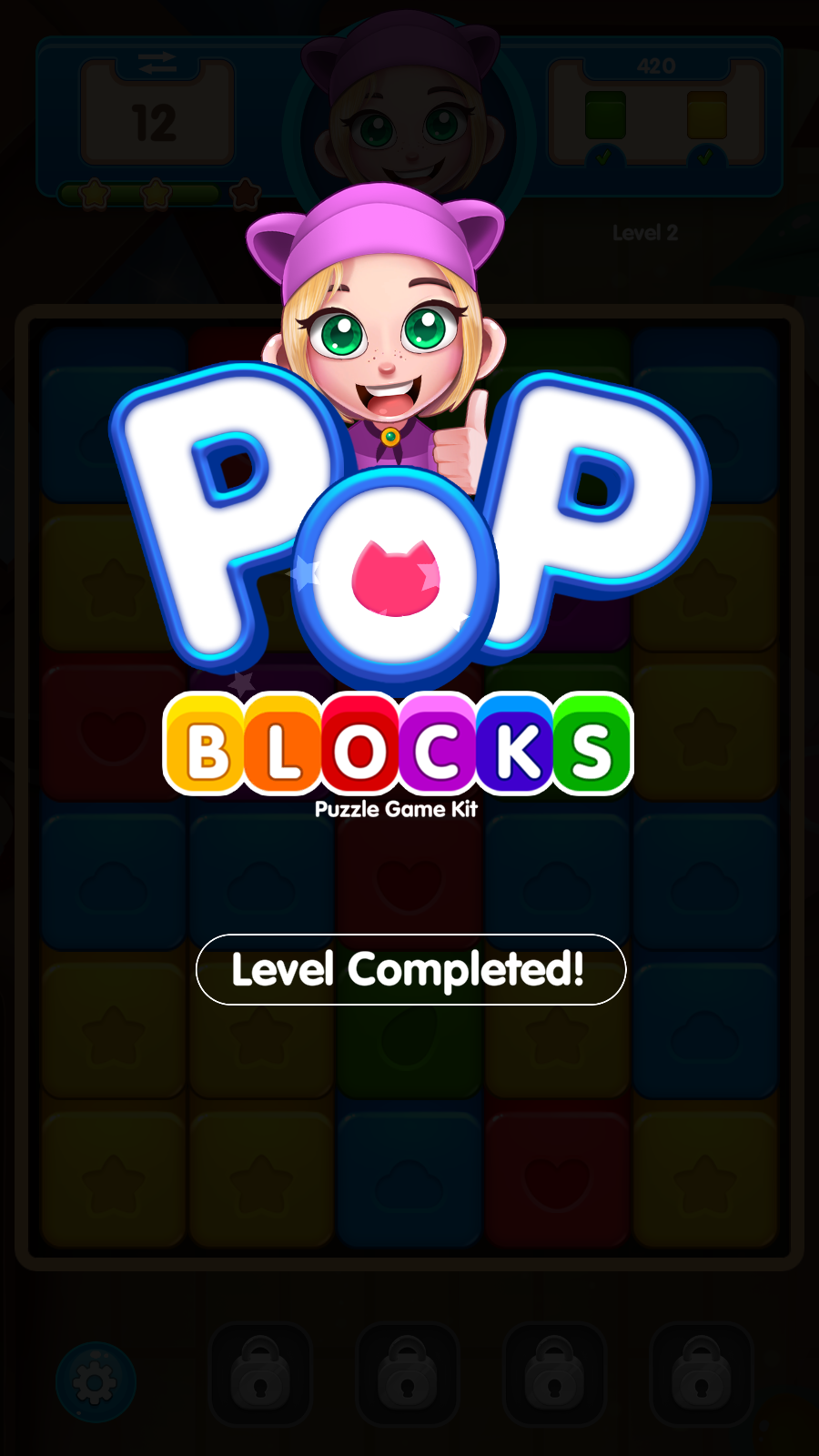
Task: Open the settings gear
Action: point(96,1382)
